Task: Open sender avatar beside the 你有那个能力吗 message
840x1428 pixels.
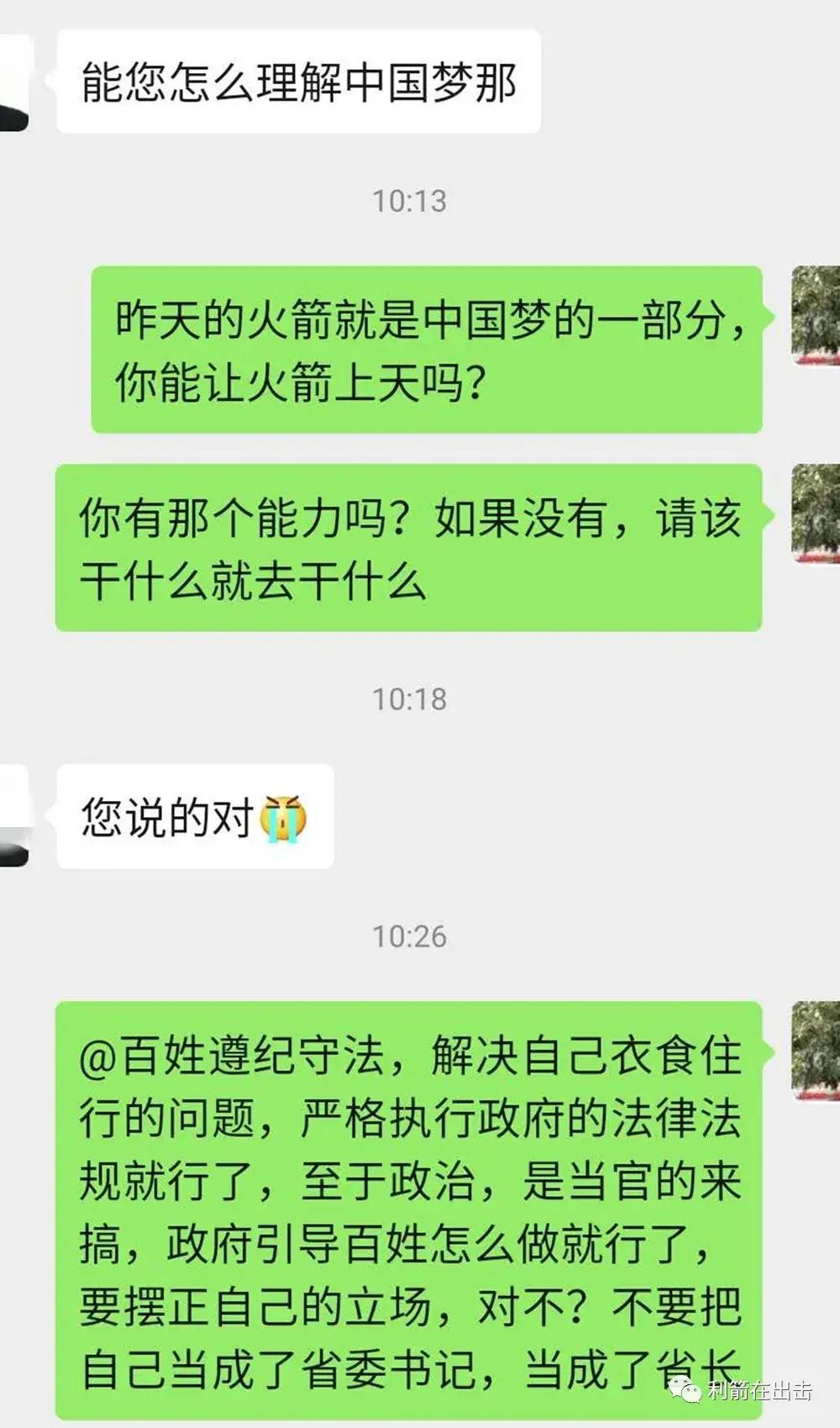Action: click(816, 514)
